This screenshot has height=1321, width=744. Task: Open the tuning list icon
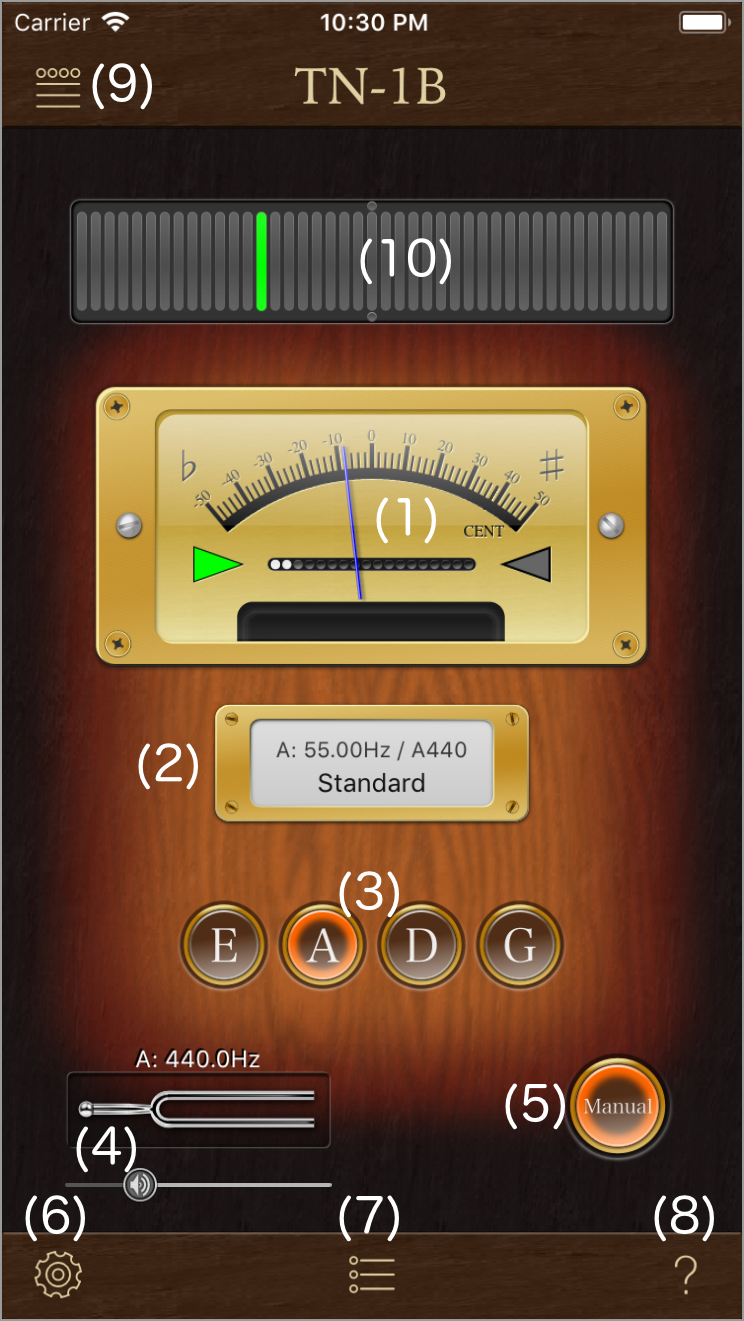tap(372, 1275)
